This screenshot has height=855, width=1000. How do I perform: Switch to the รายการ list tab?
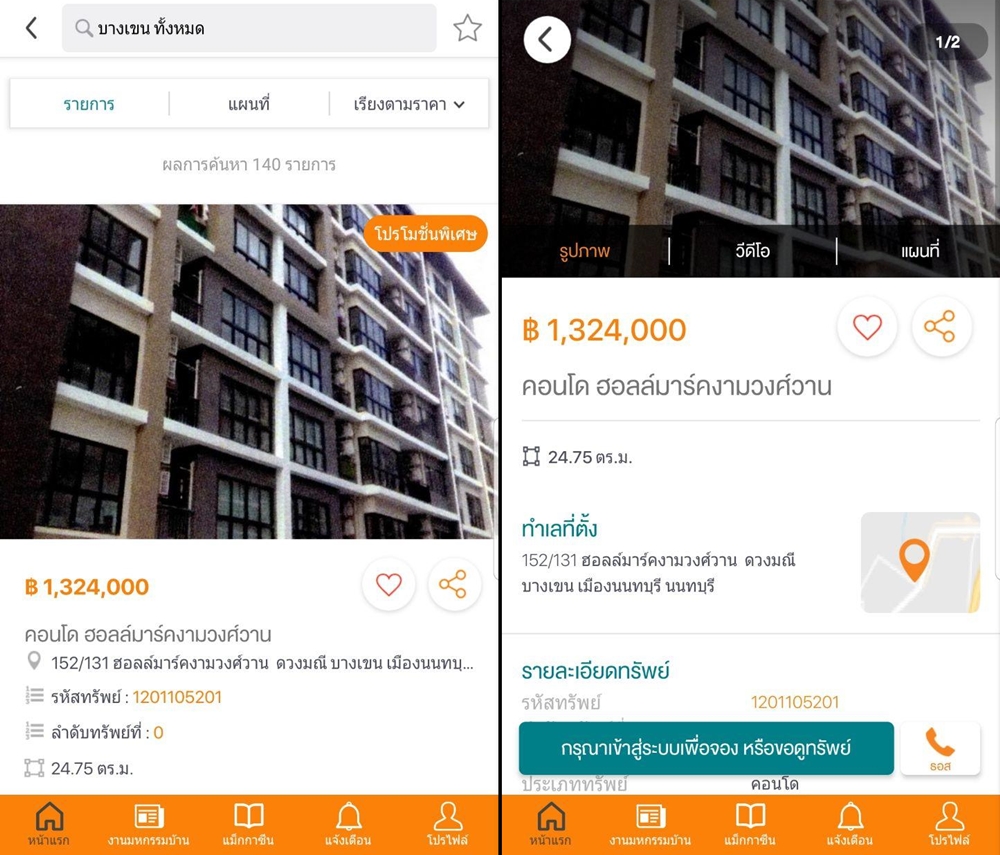click(x=89, y=104)
